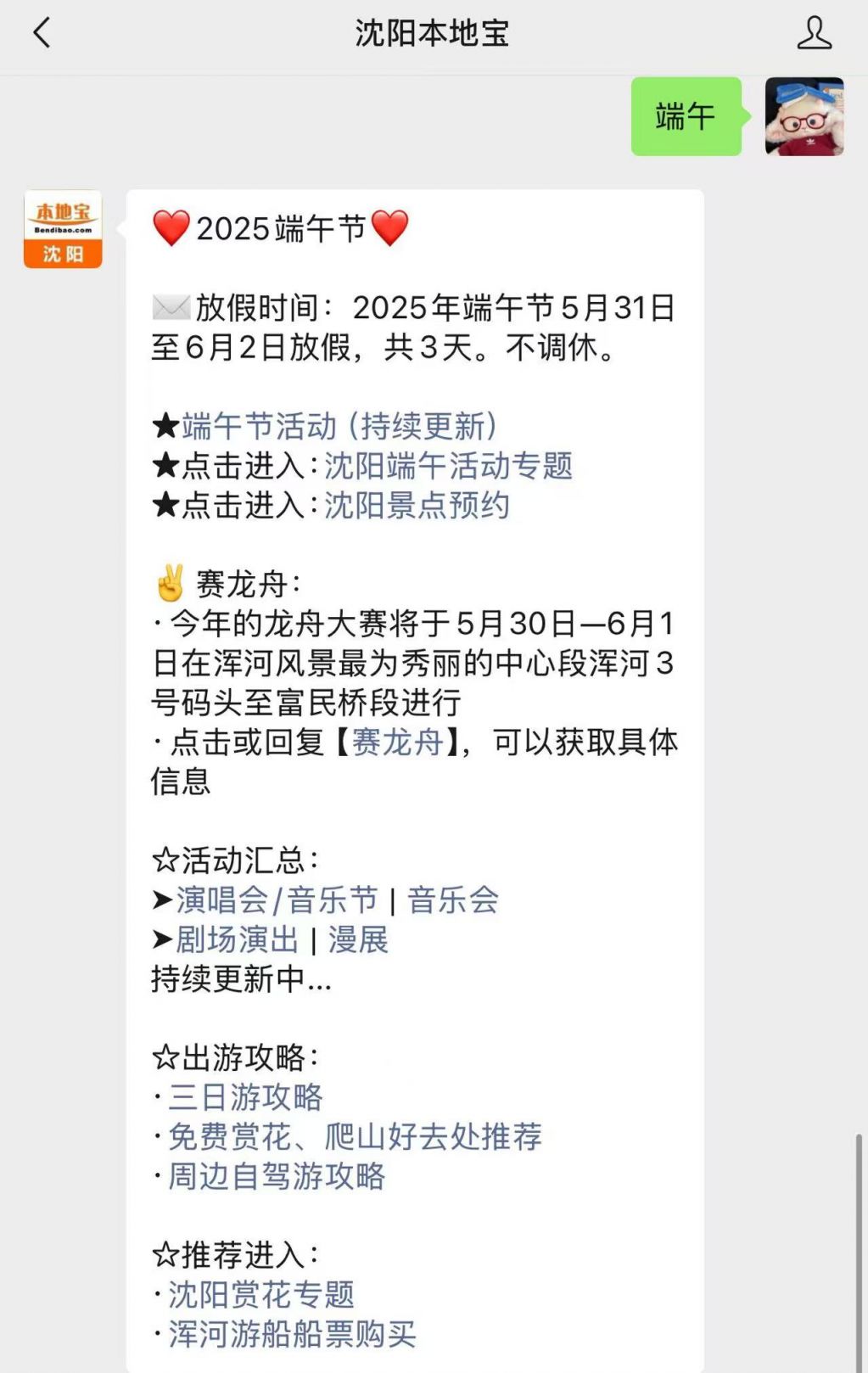The image size is (868, 1373).
Task: Open the 漫展 link
Action: click(358, 940)
